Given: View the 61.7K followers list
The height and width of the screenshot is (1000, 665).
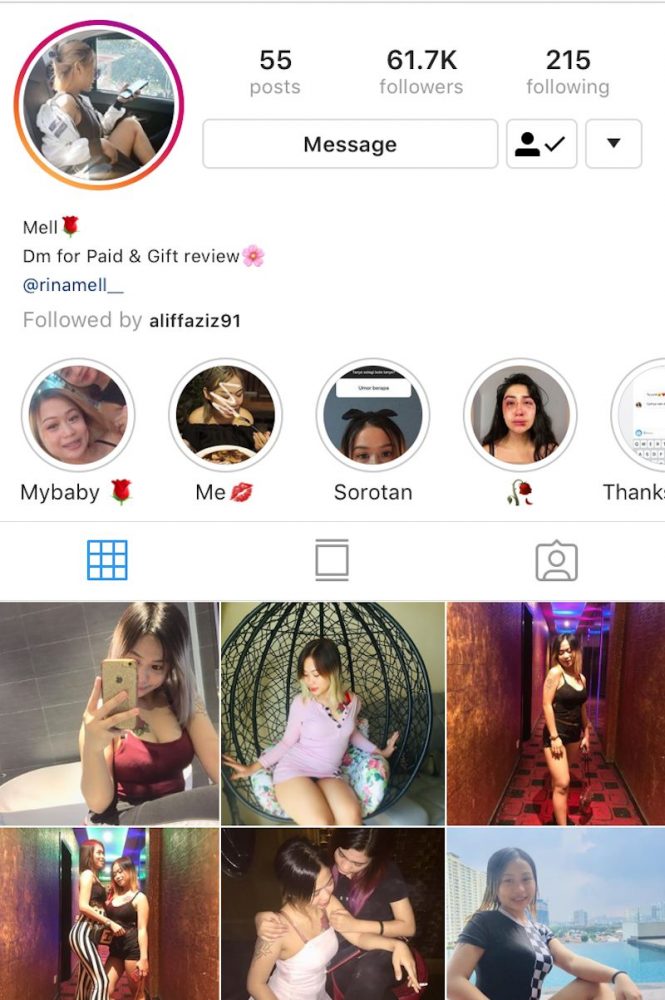Looking at the screenshot, I should click(421, 72).
